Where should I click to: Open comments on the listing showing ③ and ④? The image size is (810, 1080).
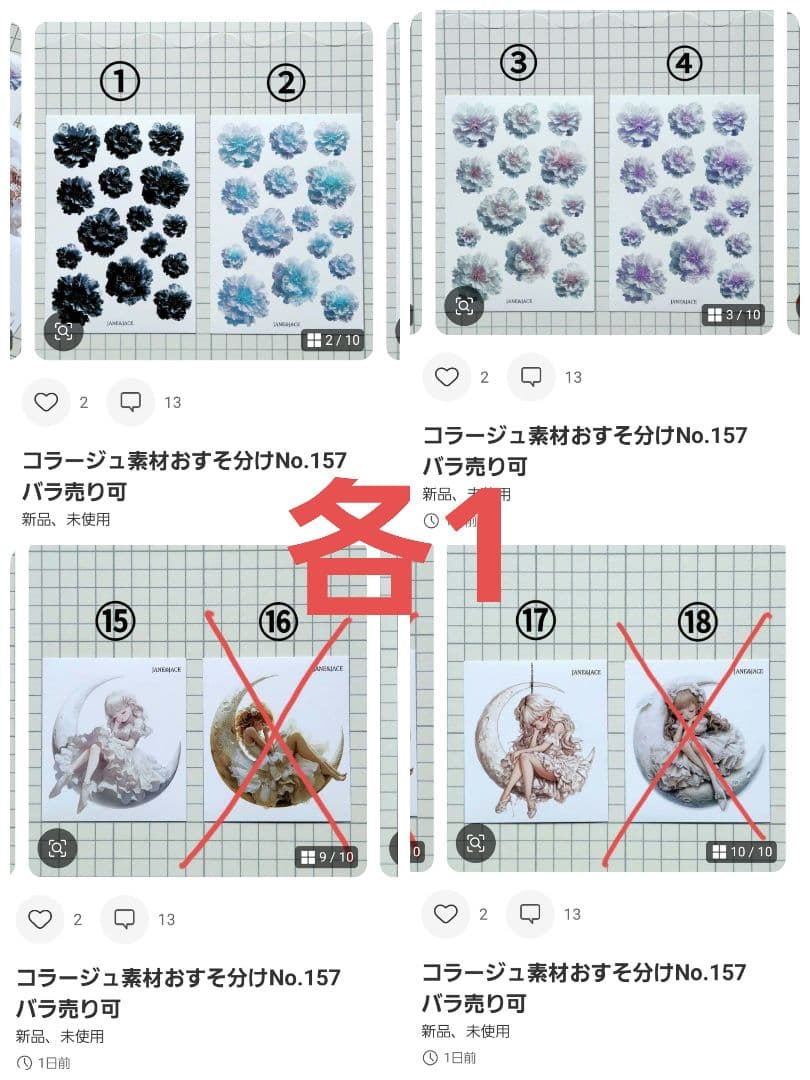point(533,377)
